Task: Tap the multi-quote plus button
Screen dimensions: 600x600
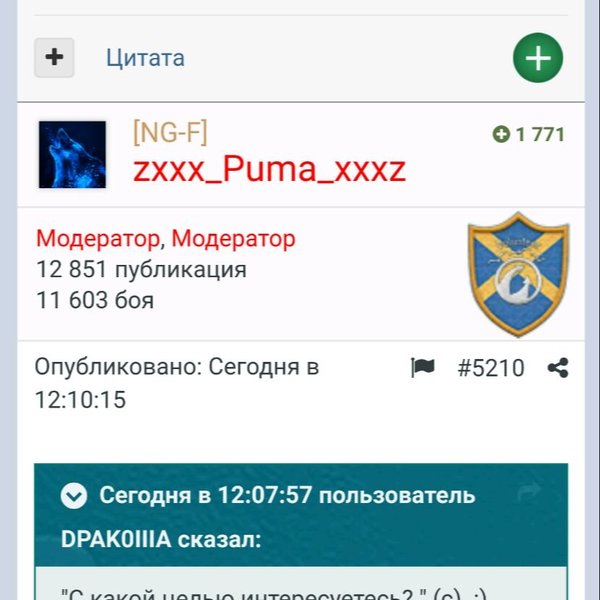Action: (x=54, y=58)
